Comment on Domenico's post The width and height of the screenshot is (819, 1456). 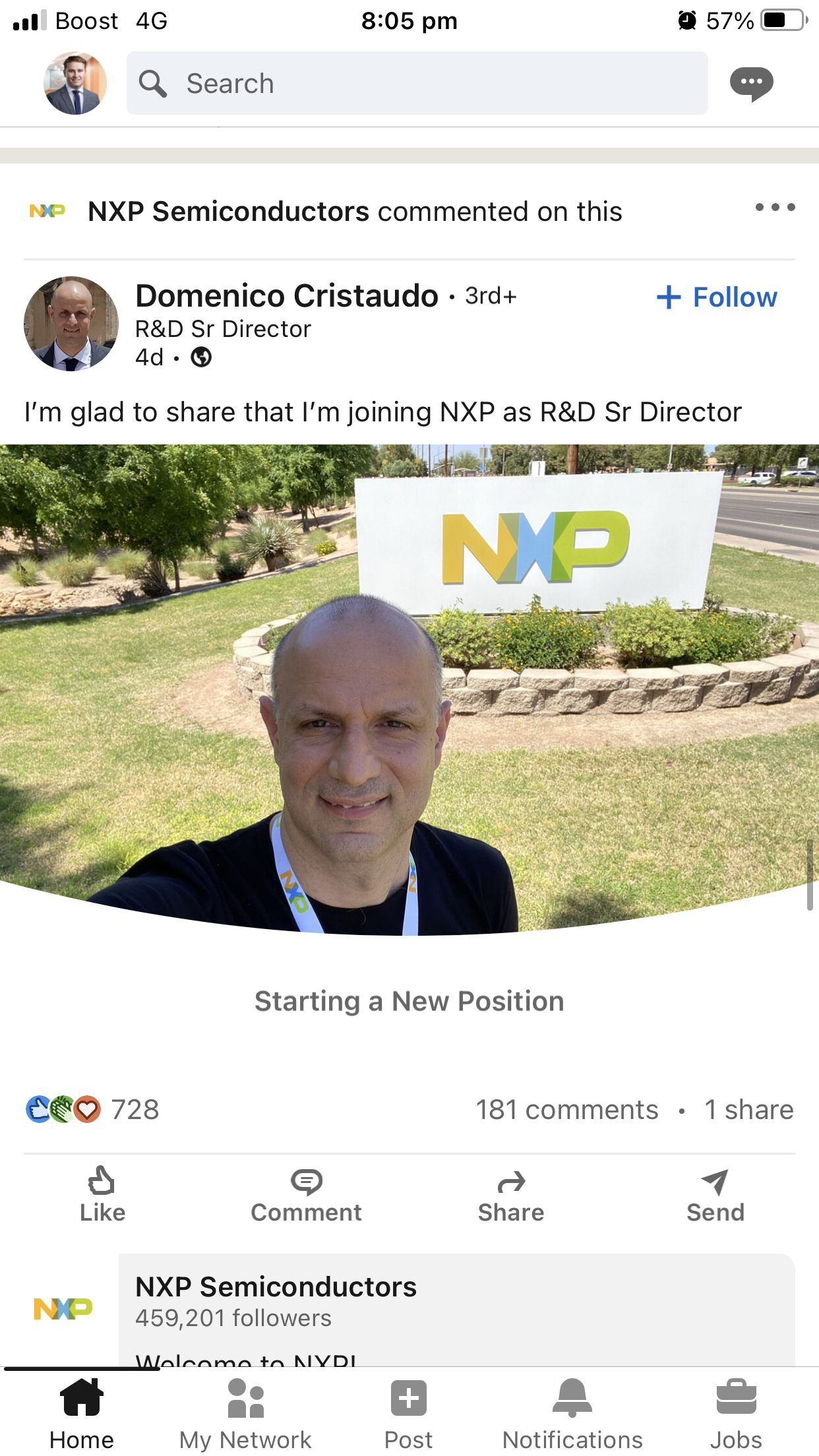point(307,1195)
